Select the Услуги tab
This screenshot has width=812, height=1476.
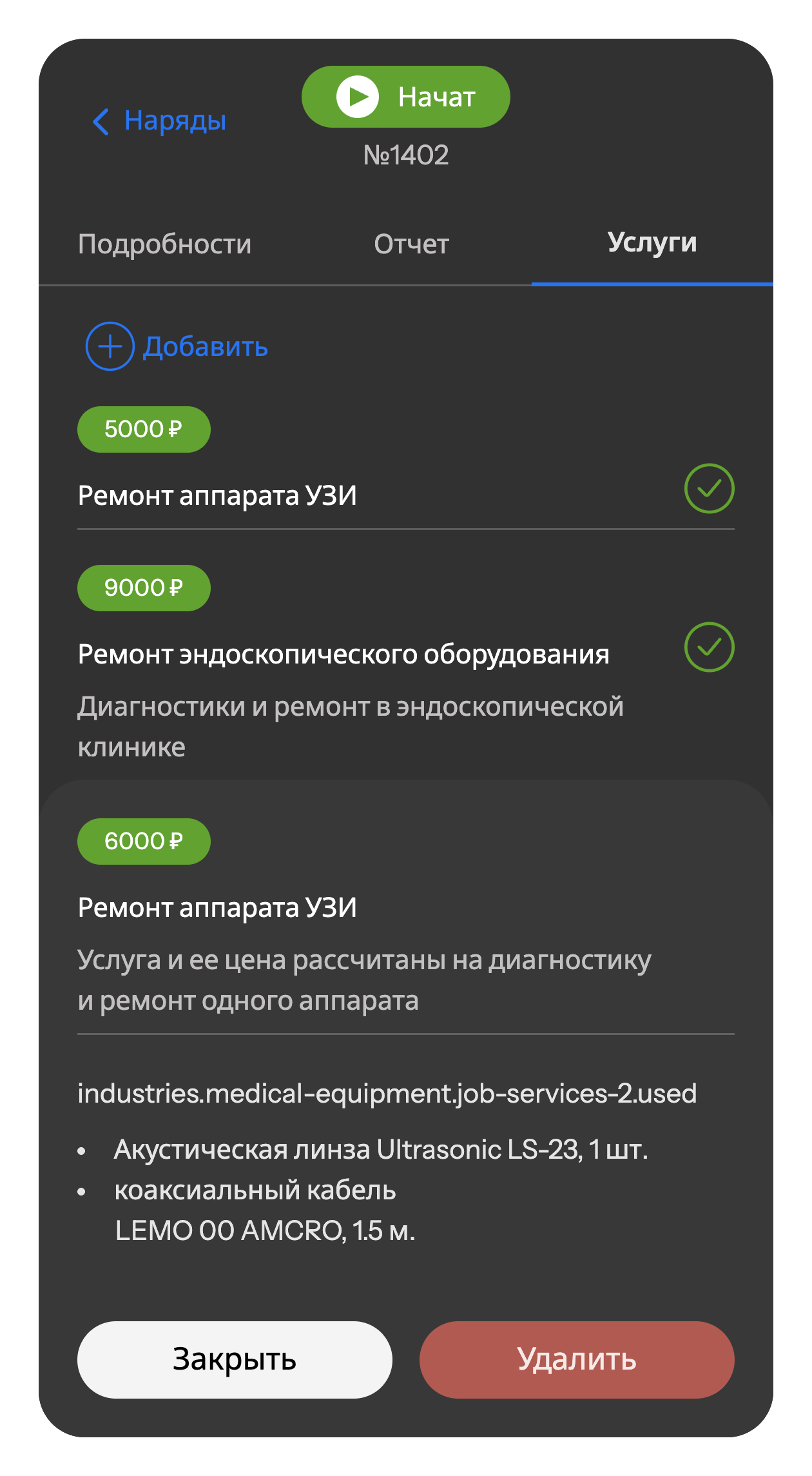652,242
